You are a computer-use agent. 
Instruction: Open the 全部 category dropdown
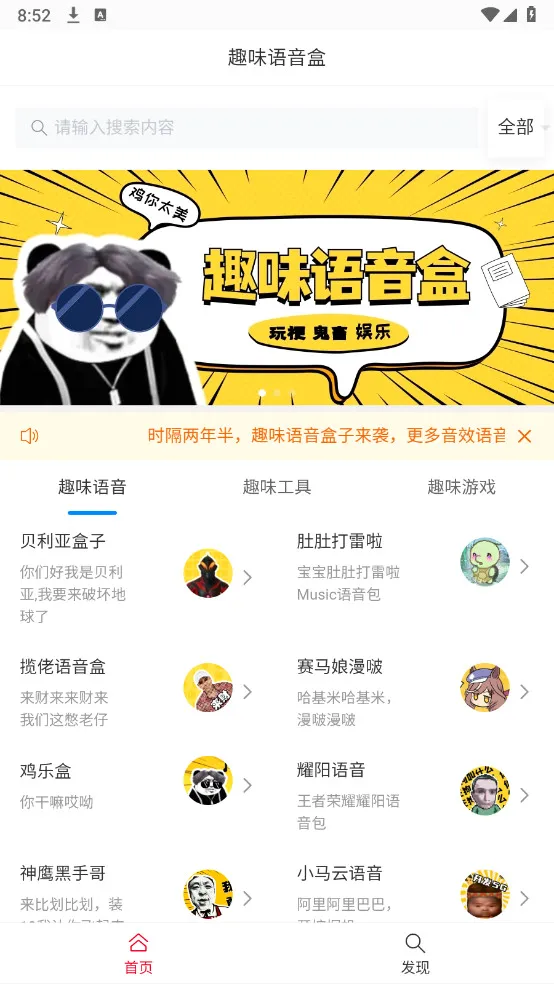519,127
